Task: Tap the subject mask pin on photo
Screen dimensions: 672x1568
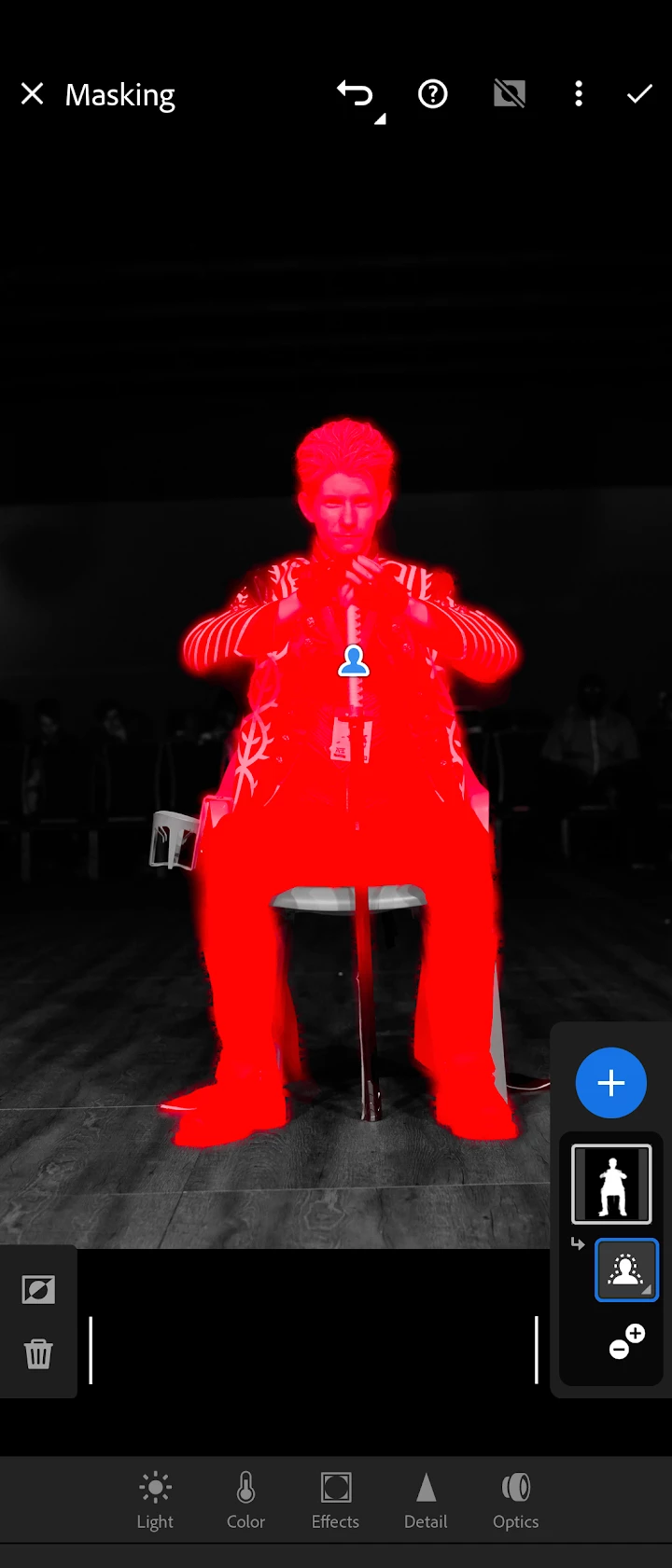Action: tap(354, 661)
